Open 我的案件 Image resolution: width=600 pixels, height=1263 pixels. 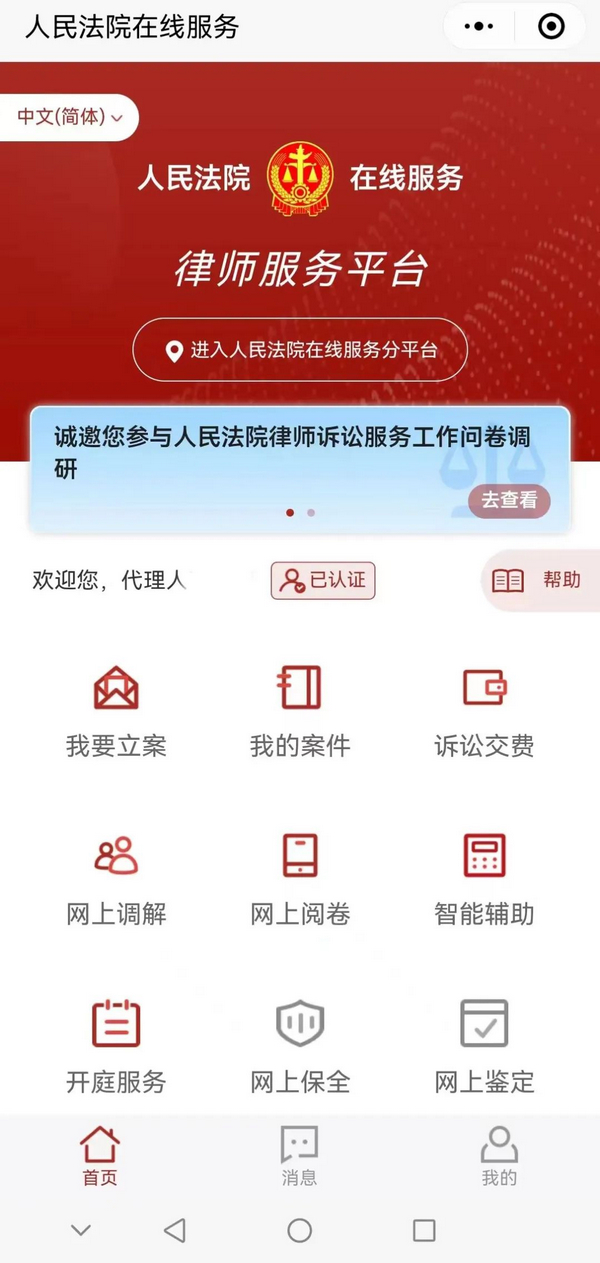coord(300,710)
